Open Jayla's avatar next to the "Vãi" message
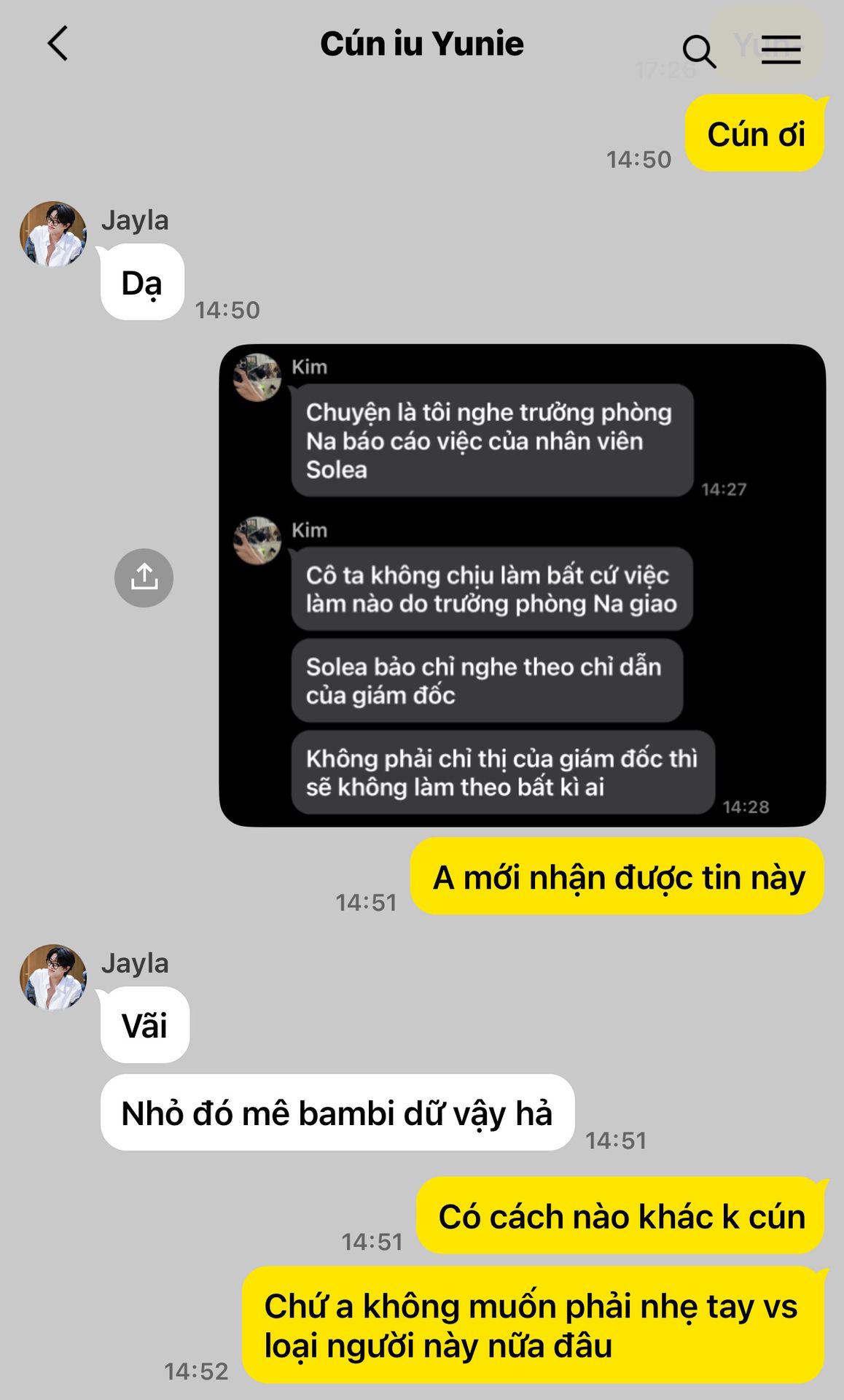The width and height of the screenshot is (844, 1400). [x=53, y=977]
